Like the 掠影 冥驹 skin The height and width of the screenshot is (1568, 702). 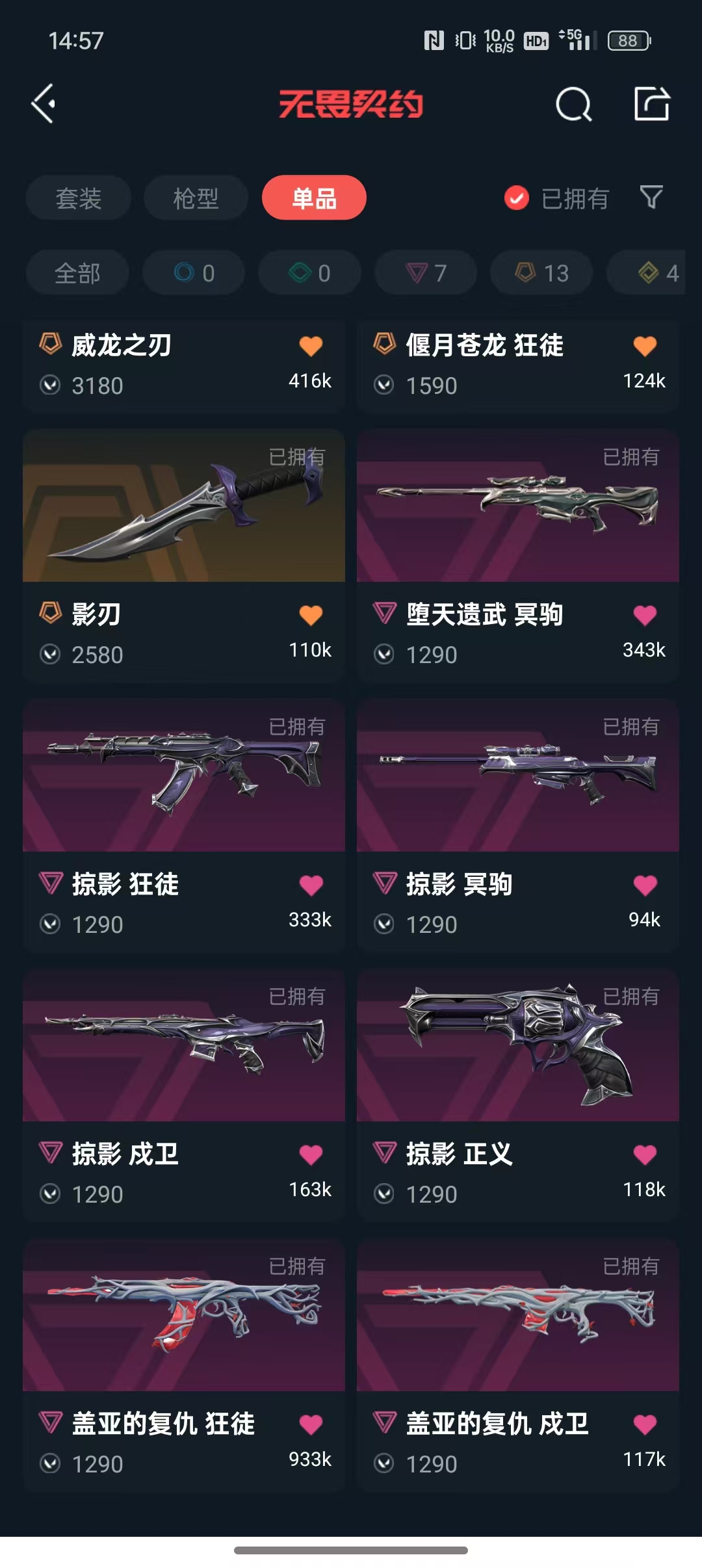[x=645, y=885]
